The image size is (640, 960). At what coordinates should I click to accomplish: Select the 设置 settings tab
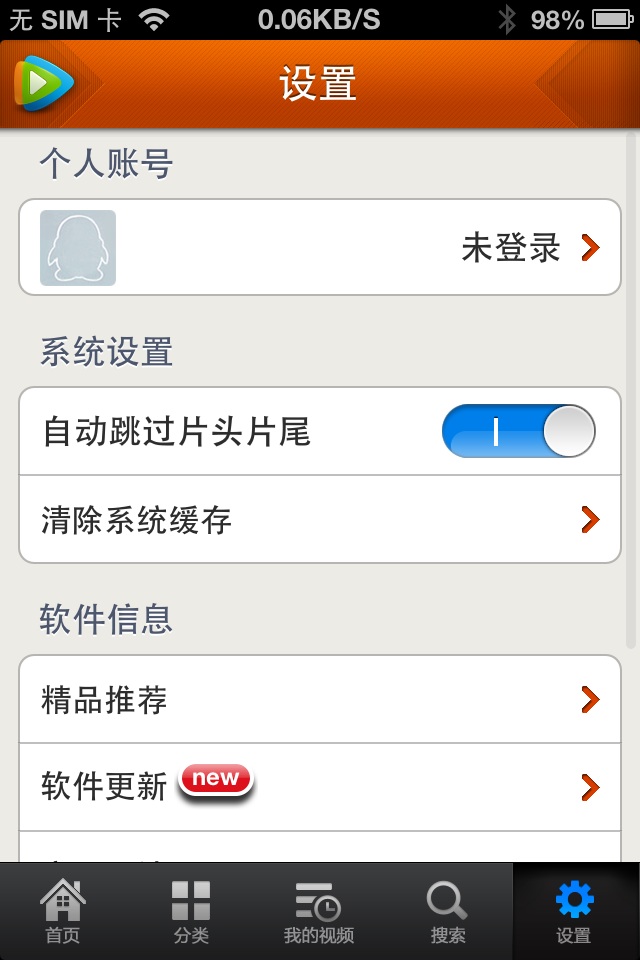tap(574, 912)
